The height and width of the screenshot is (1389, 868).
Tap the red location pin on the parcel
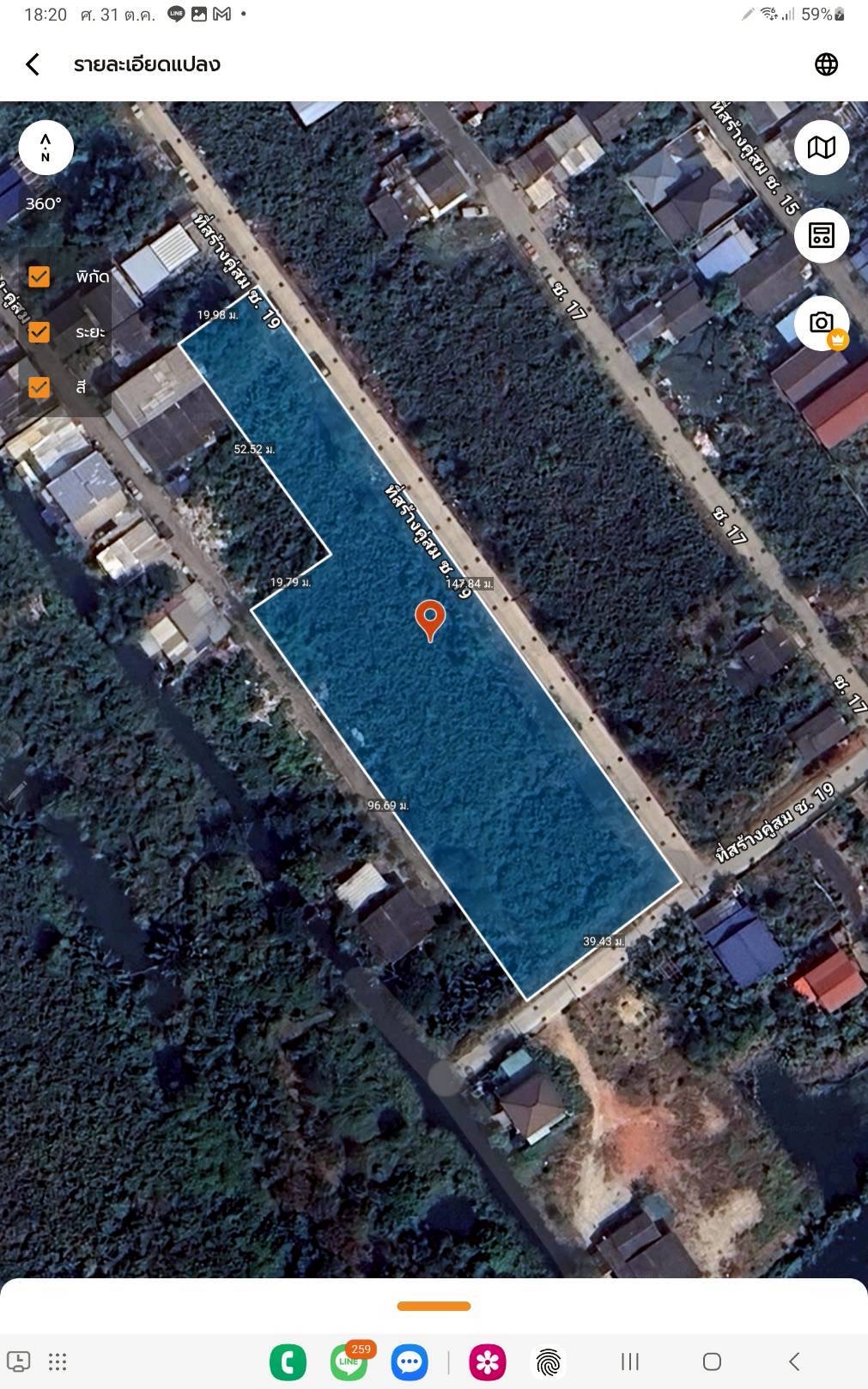(429, 617)
